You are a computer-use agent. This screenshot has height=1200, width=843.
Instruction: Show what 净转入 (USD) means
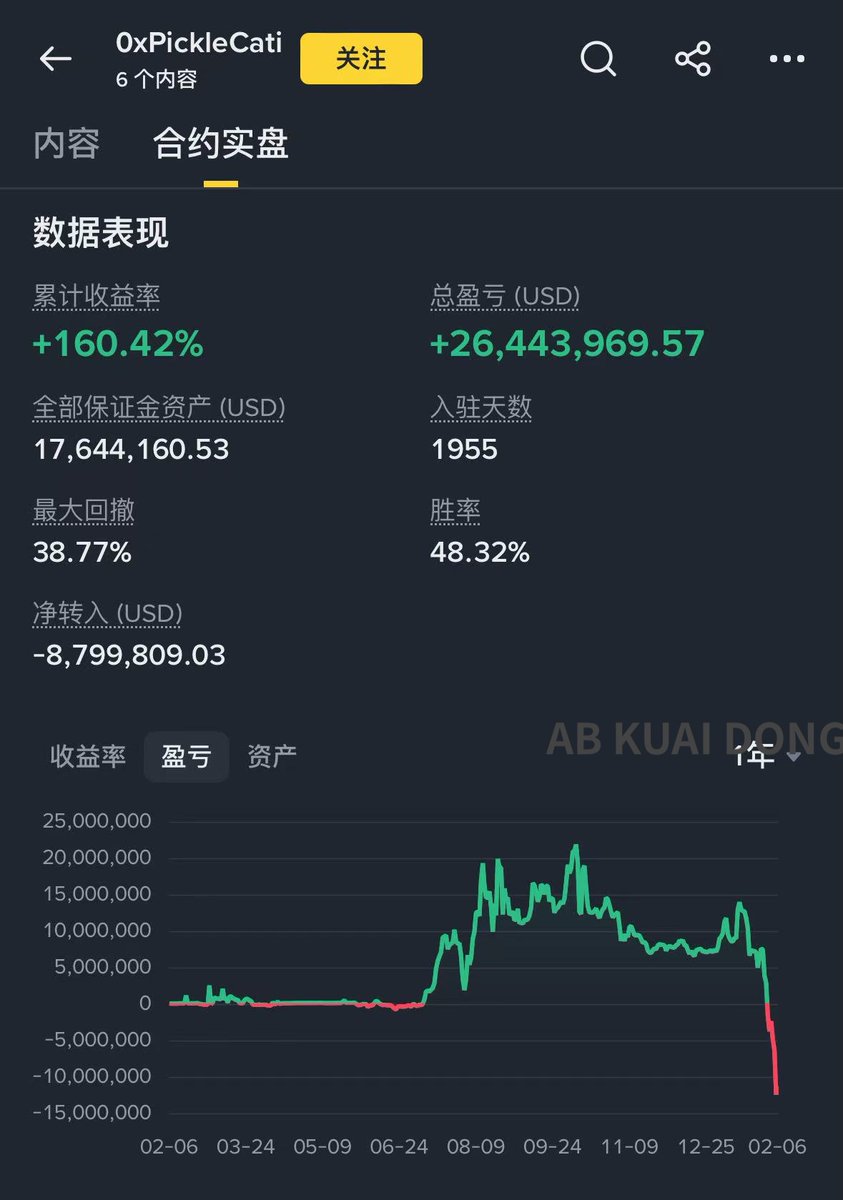[107, 614]
